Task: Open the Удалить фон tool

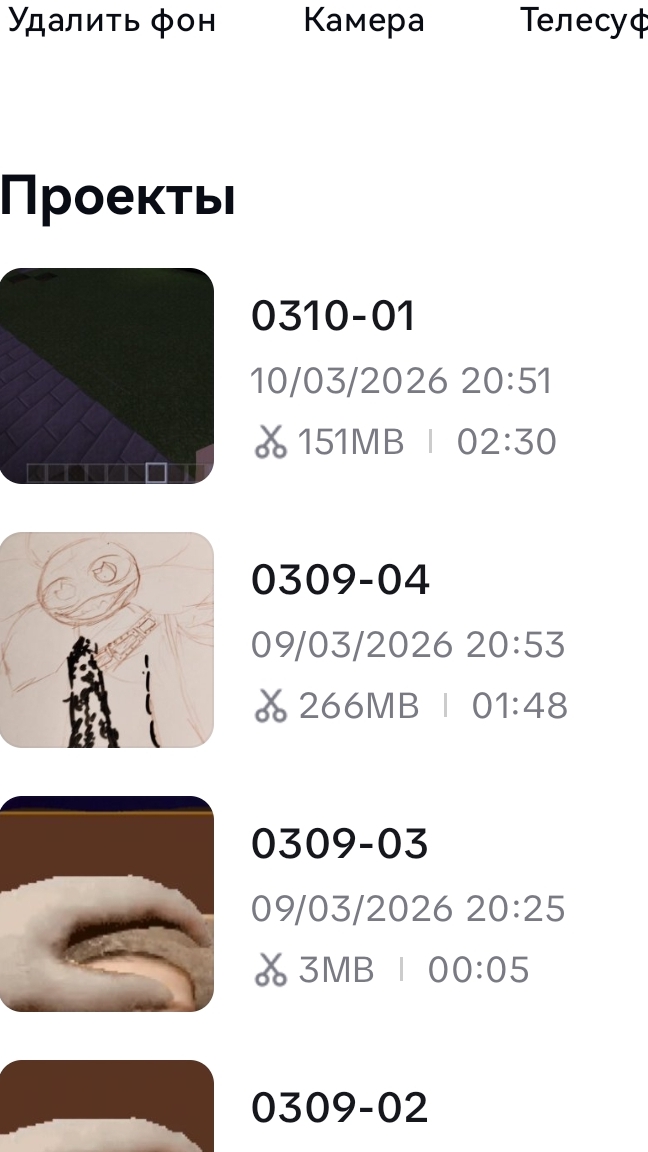Action: tap(111, 20)
